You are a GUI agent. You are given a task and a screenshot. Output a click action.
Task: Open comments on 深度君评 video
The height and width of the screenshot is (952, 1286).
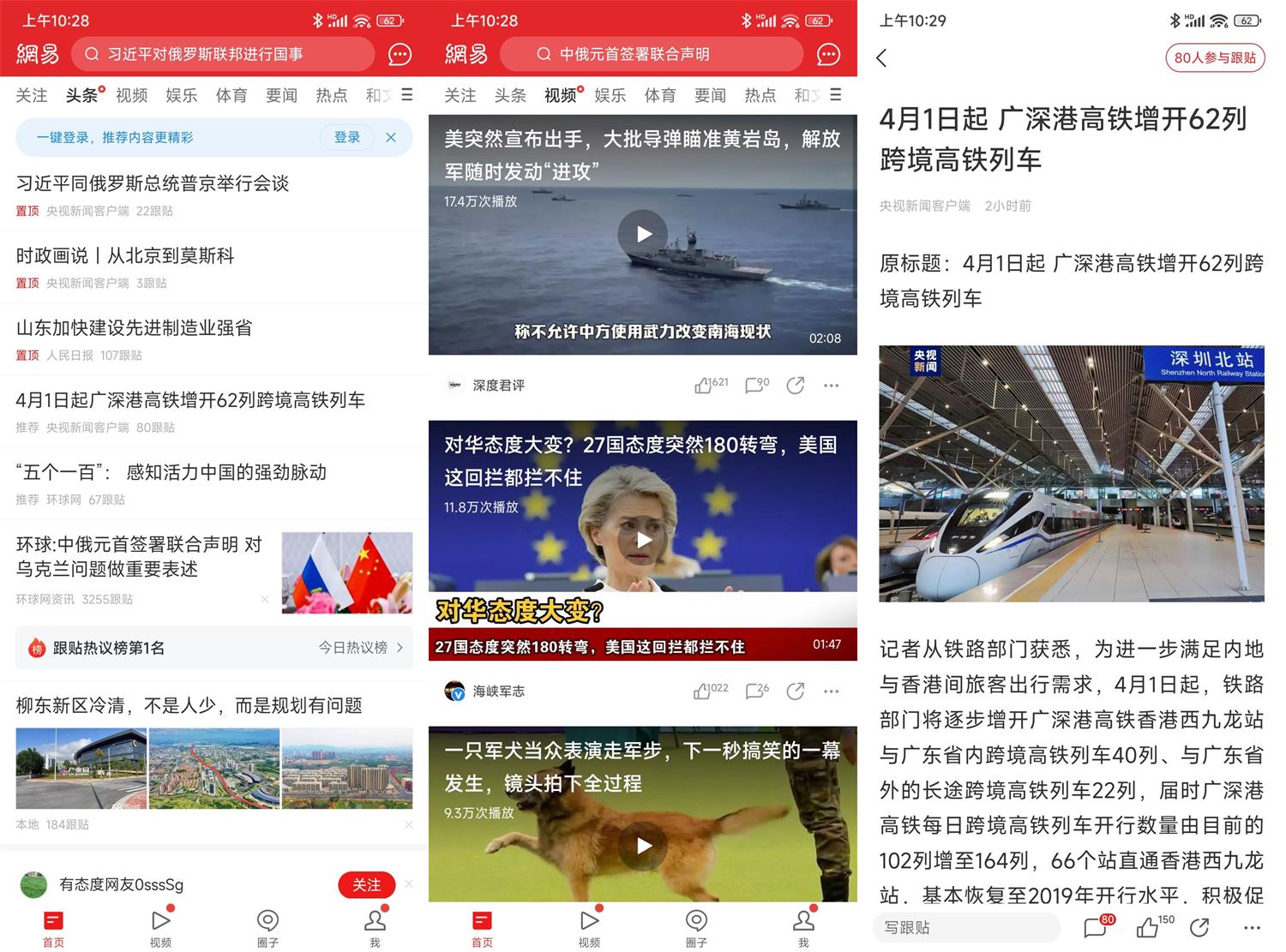coord(755,386)
